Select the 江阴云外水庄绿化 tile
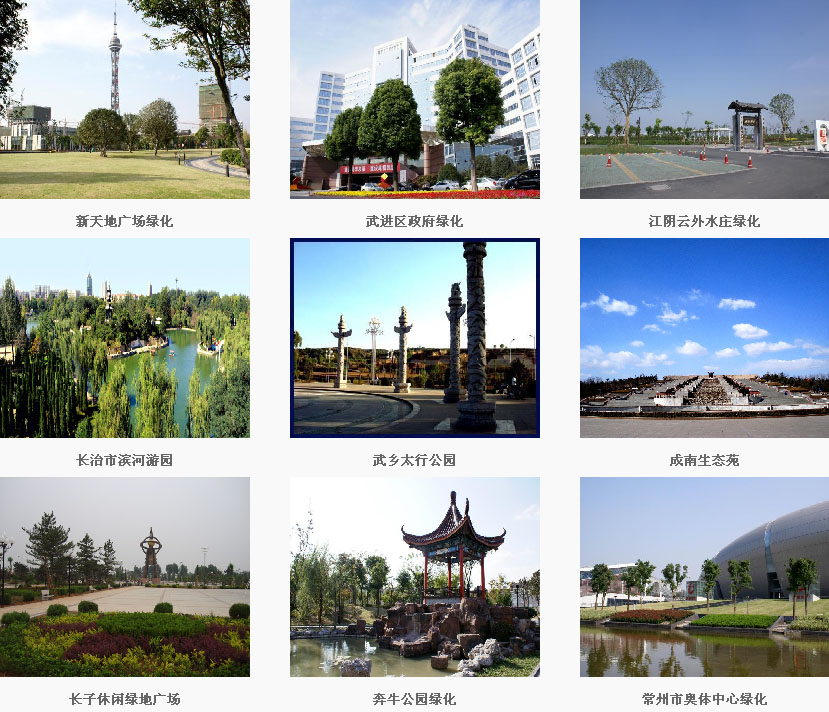829x712 pixels. pos(704,99)
